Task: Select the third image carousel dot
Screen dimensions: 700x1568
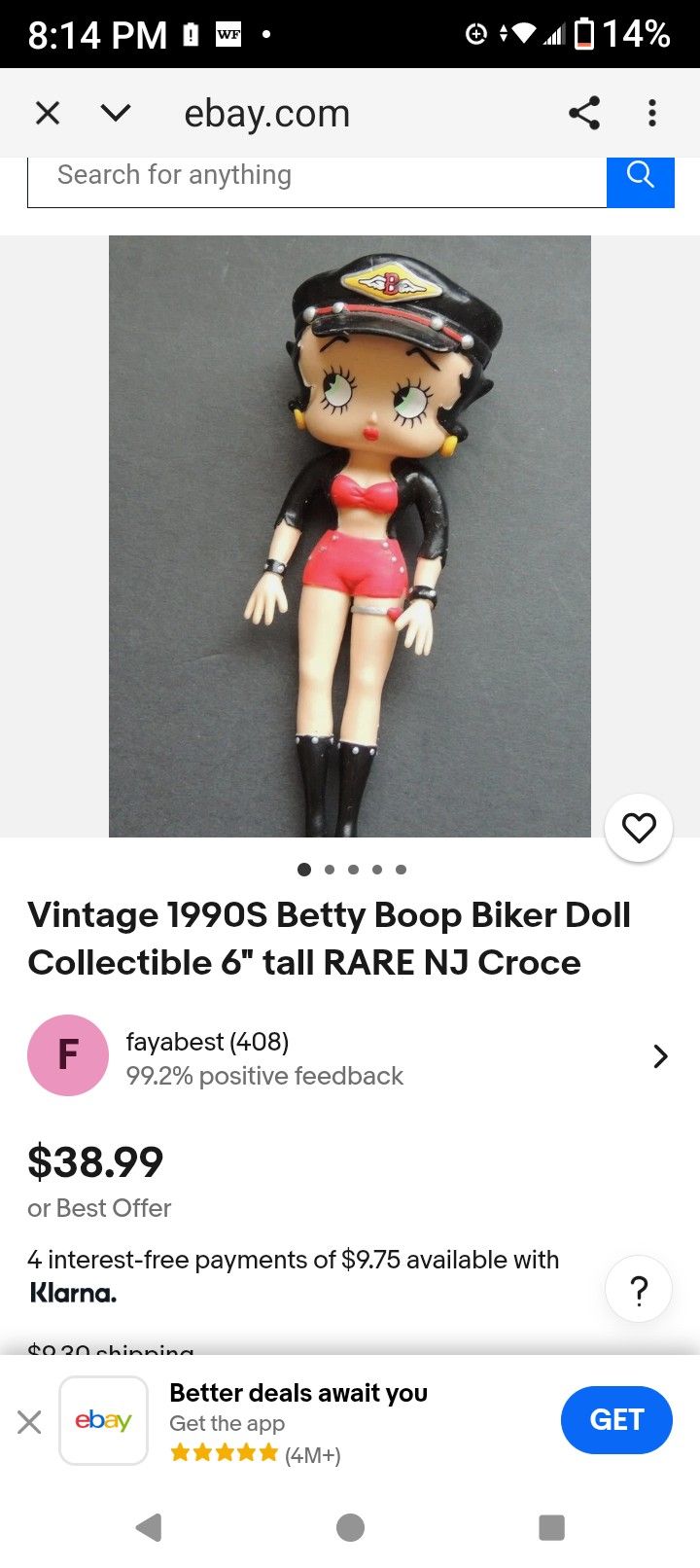Action: click(353, 870)
